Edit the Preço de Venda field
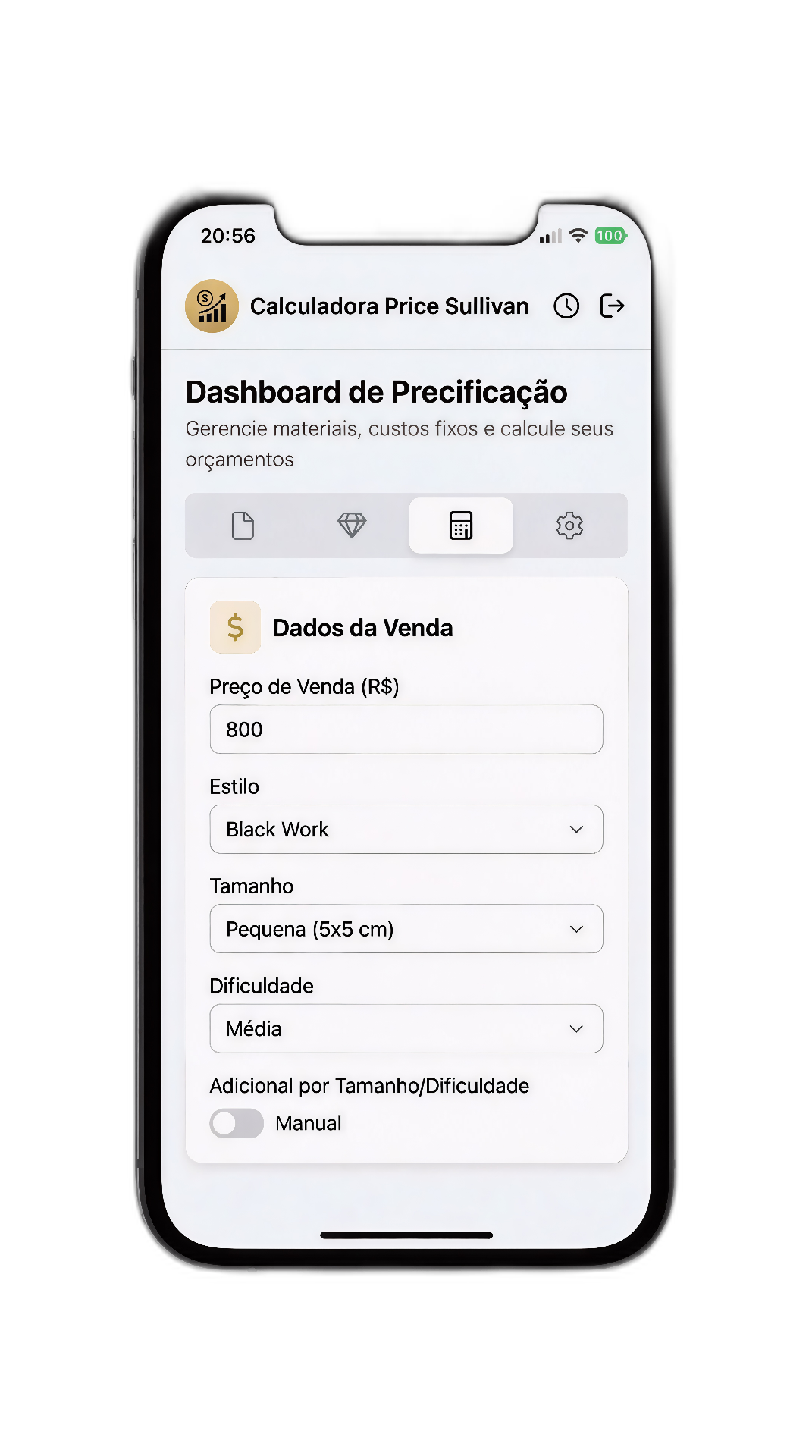812x1456 pixels. 406,730
